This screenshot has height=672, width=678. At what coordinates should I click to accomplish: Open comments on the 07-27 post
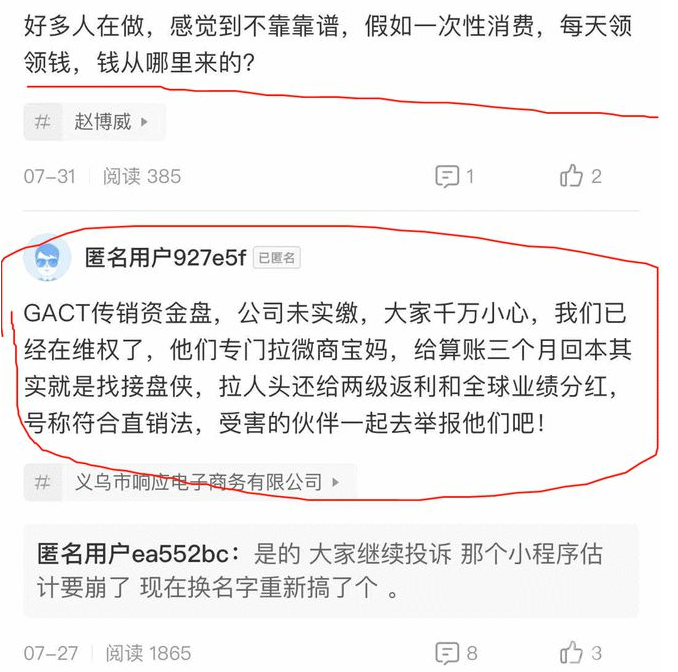[x=456, y=654]
